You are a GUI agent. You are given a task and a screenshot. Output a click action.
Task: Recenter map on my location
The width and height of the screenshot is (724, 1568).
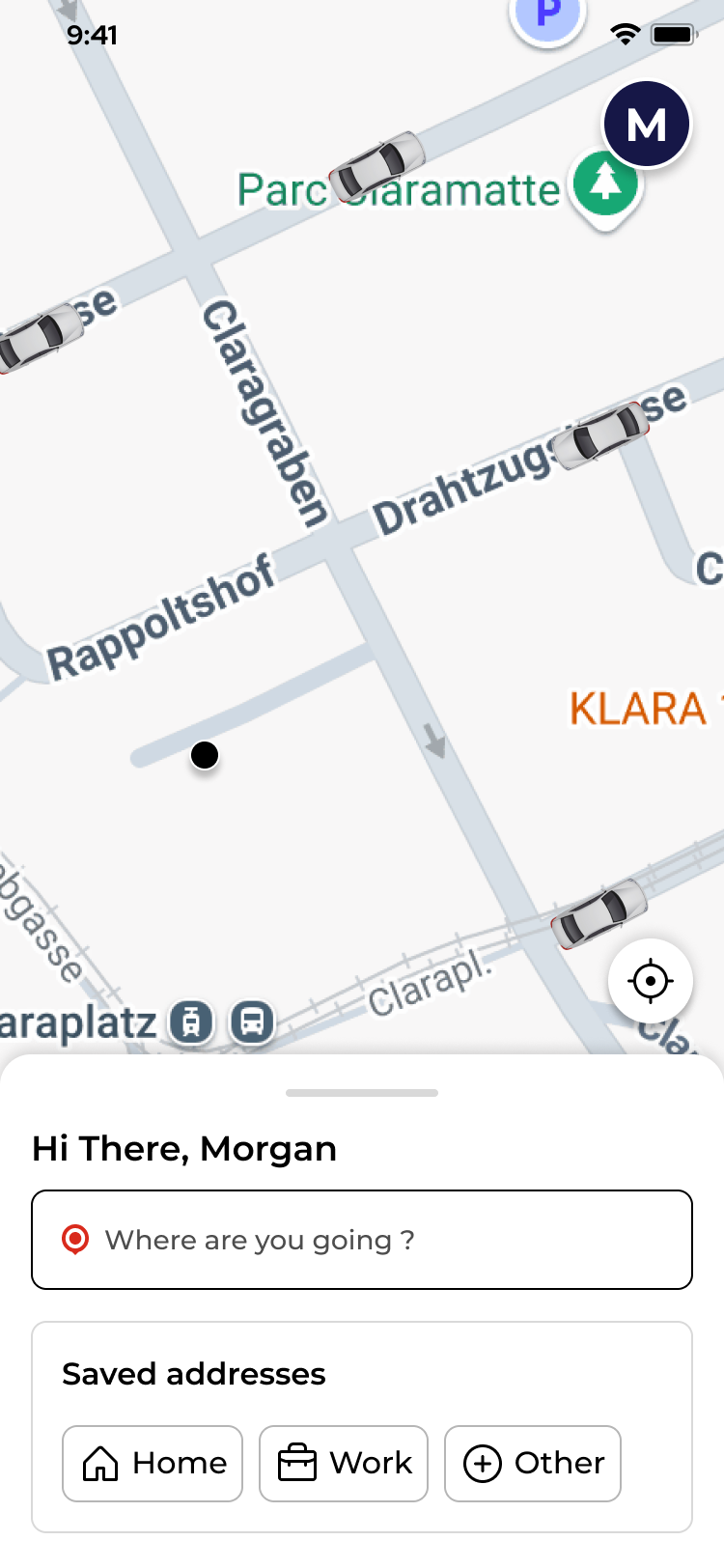[650, 981]
